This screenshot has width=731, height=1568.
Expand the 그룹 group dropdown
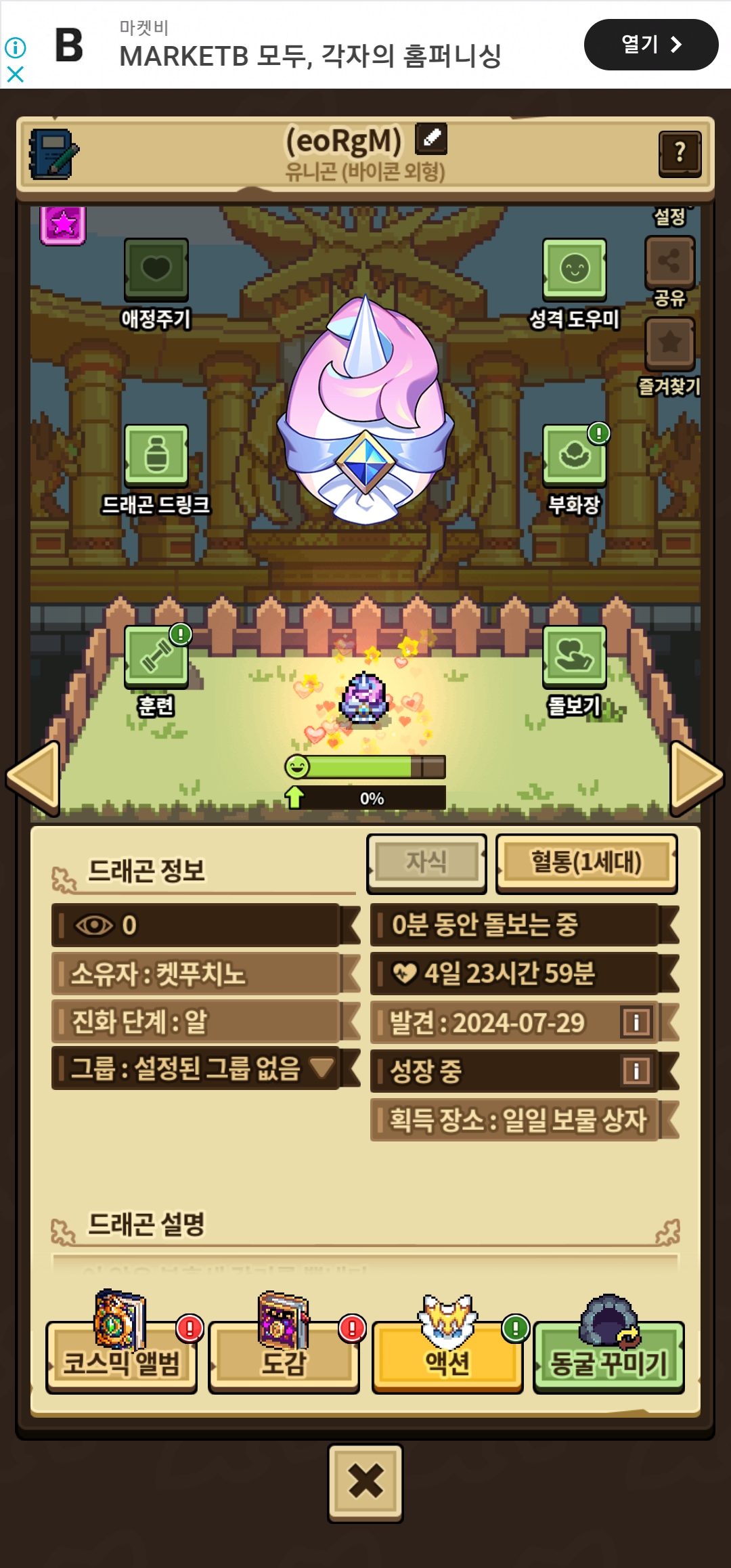coord(322,1068)
